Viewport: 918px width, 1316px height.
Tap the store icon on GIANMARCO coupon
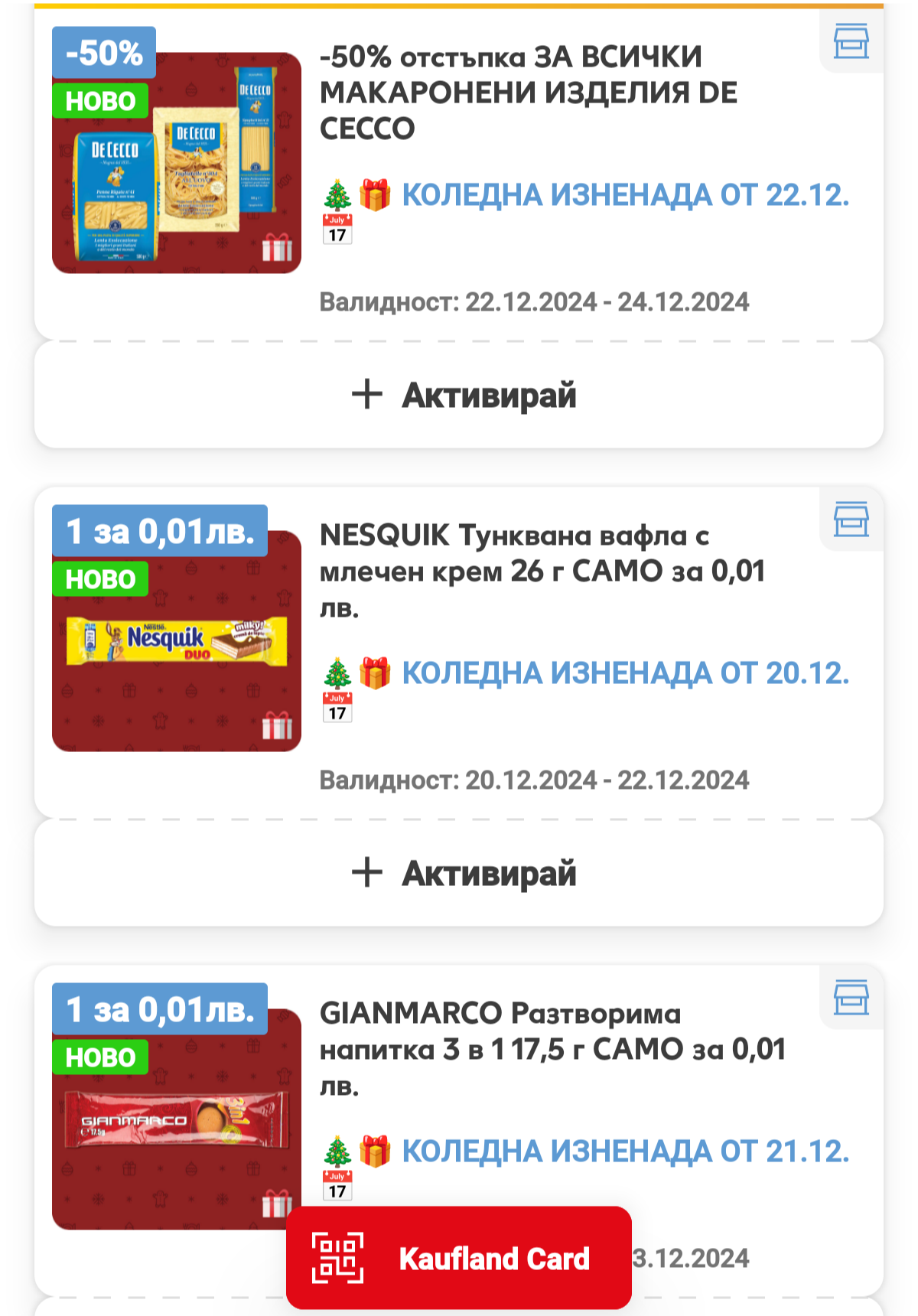pos(851,998)
